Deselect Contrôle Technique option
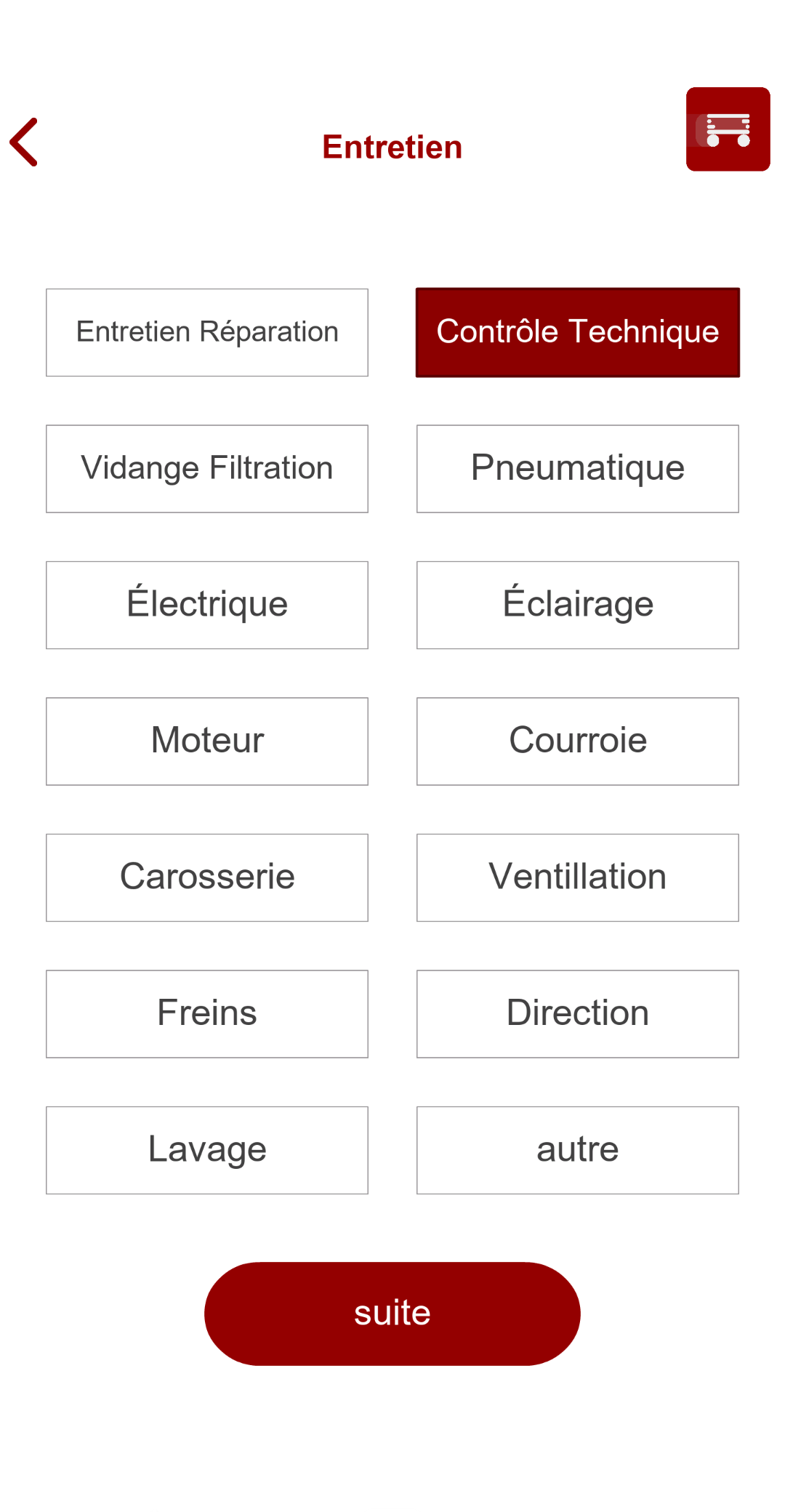 pyautogui.click(x=578, y=333)
